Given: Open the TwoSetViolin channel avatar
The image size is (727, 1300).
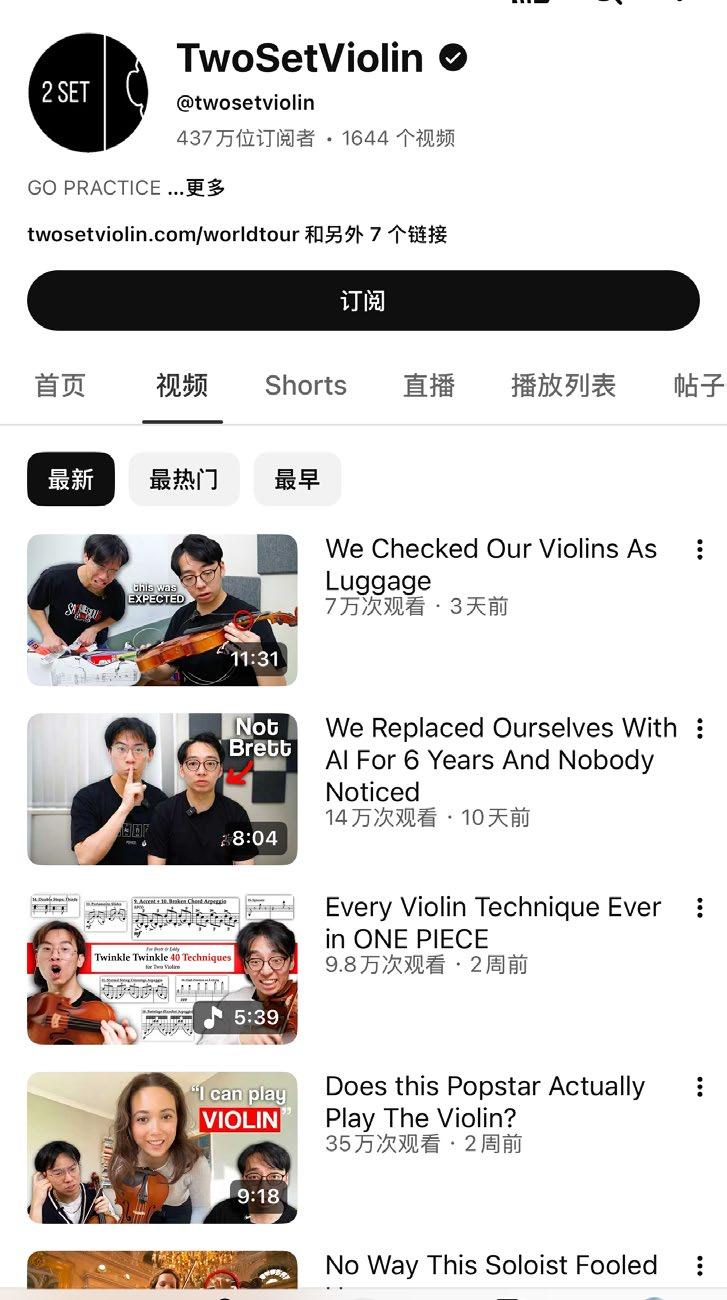Looking at the screenshot, I should pos(88,92).
